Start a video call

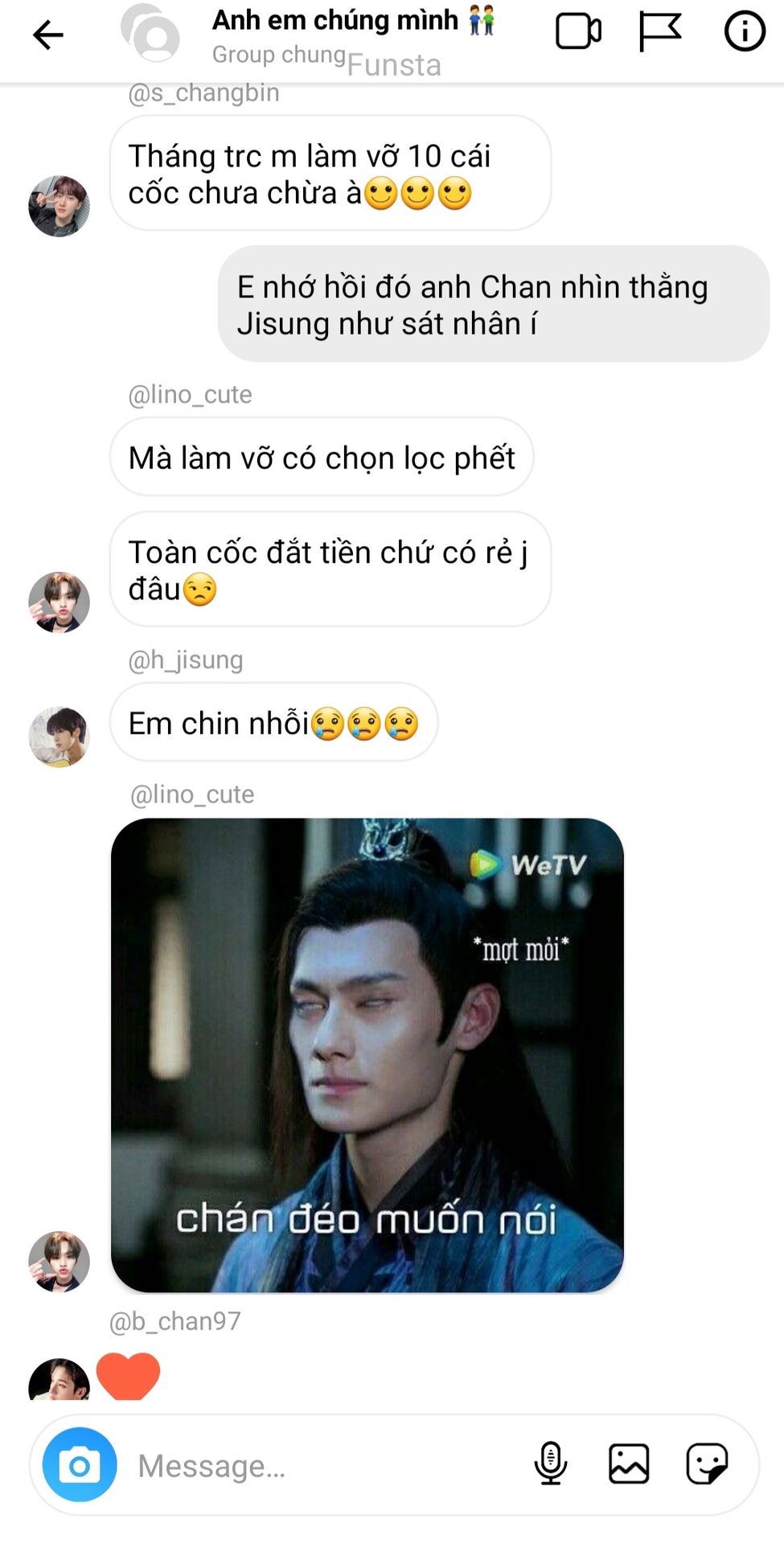(x=578, y=32)
